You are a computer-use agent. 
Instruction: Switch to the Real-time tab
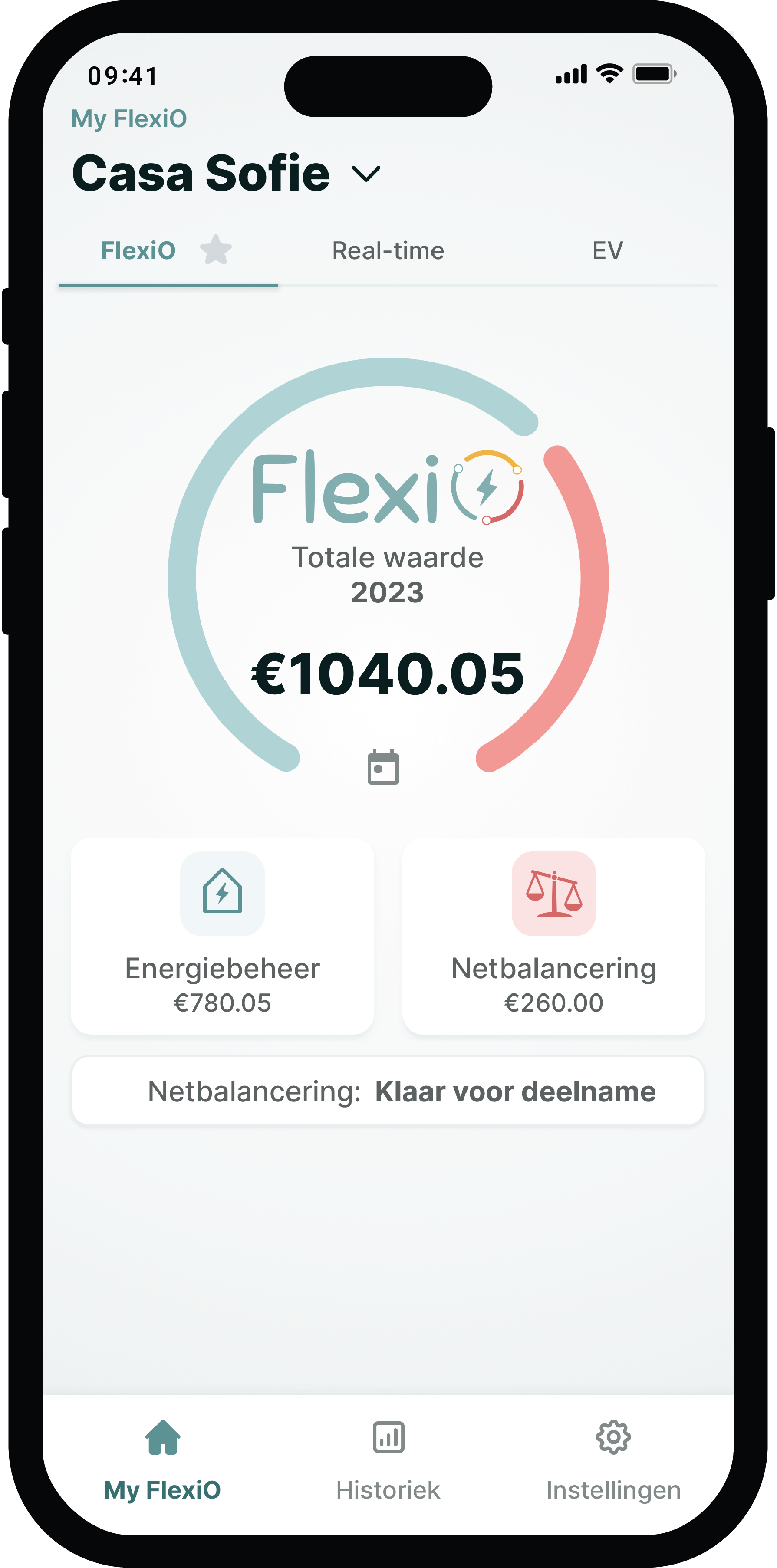(388, 251)
